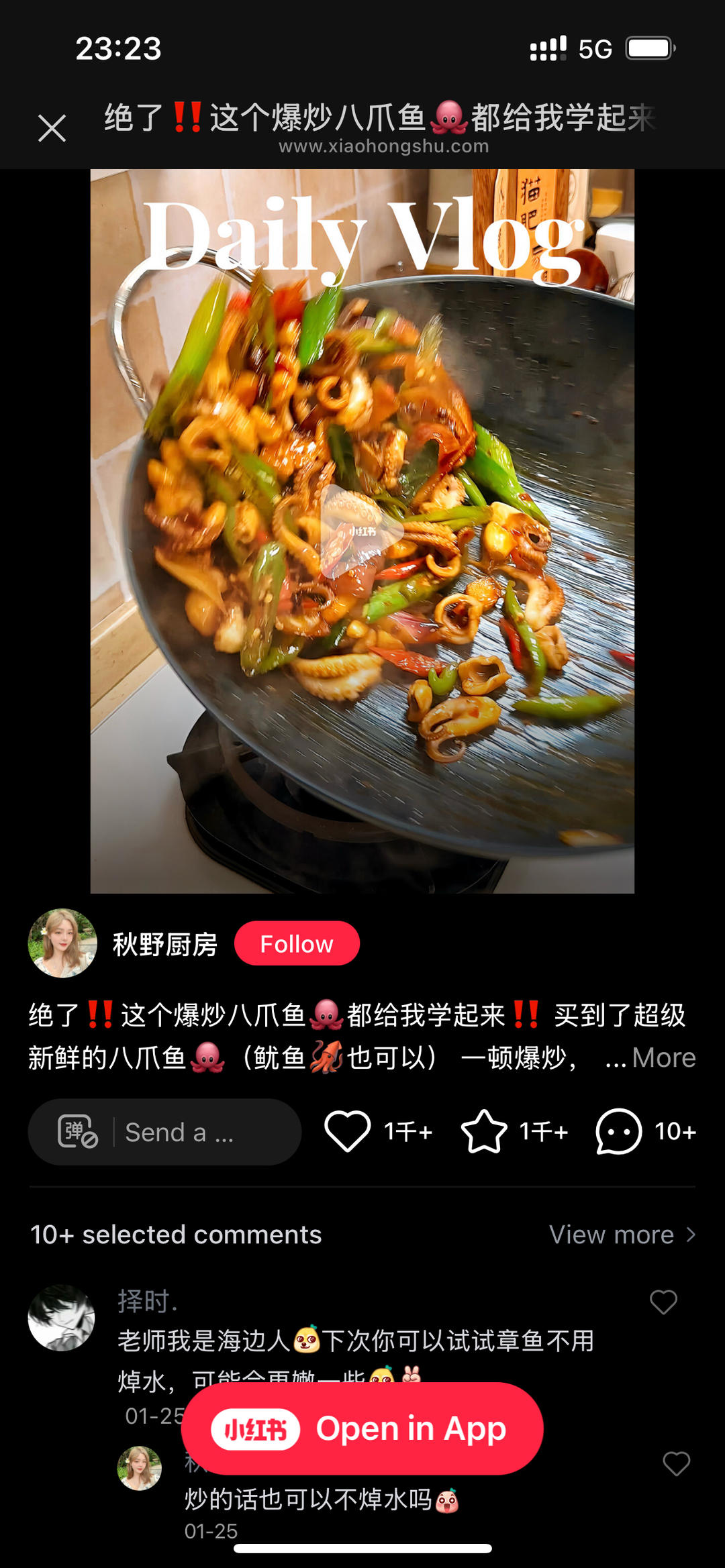Play the stir-fried octopus video
The width and height of the screenshot is (725, 1568).
pyautogui.click(x=361, y=531)
